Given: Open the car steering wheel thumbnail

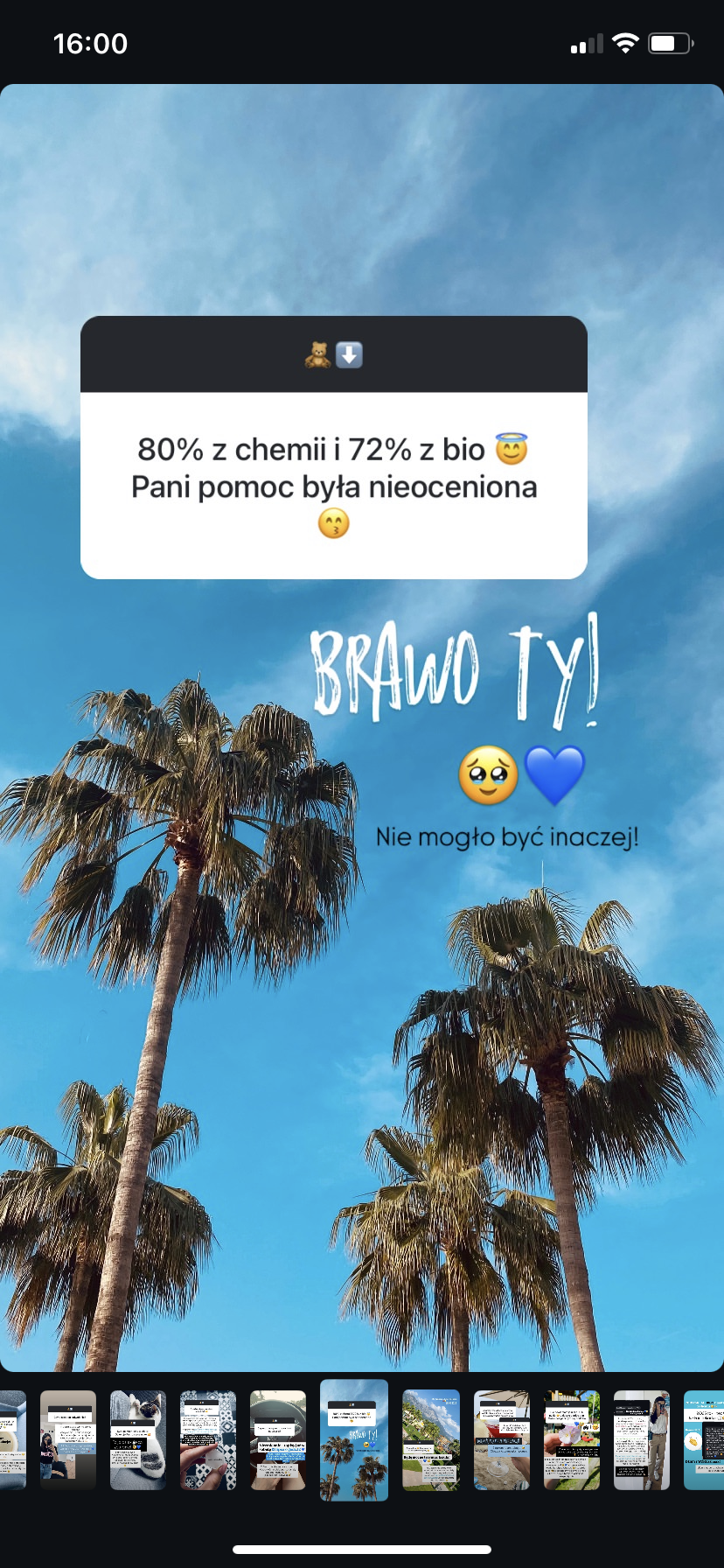Looking at the screenshot, I should [x=278, y=1439].
